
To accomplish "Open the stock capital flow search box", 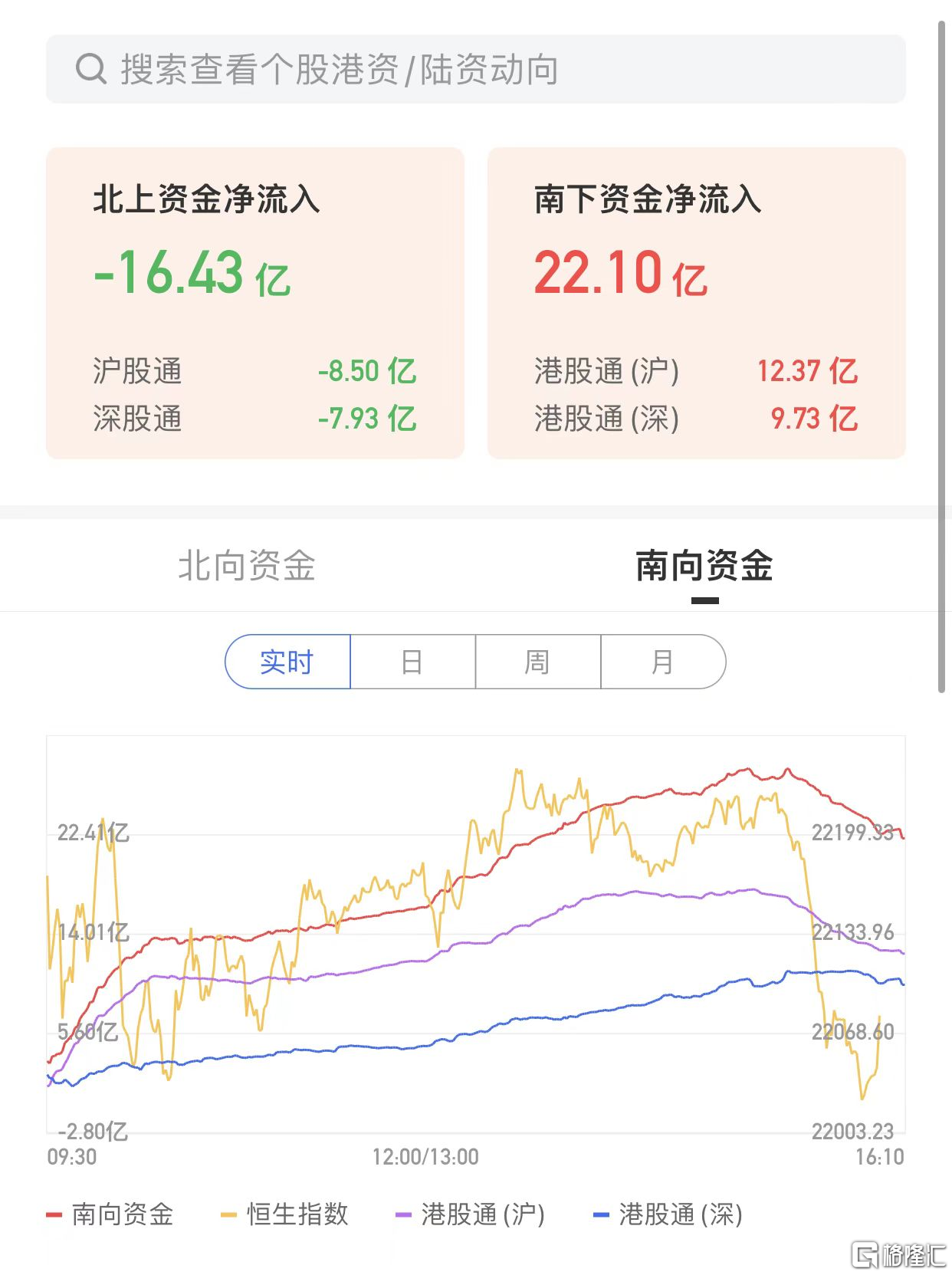I will pos(475,69).
